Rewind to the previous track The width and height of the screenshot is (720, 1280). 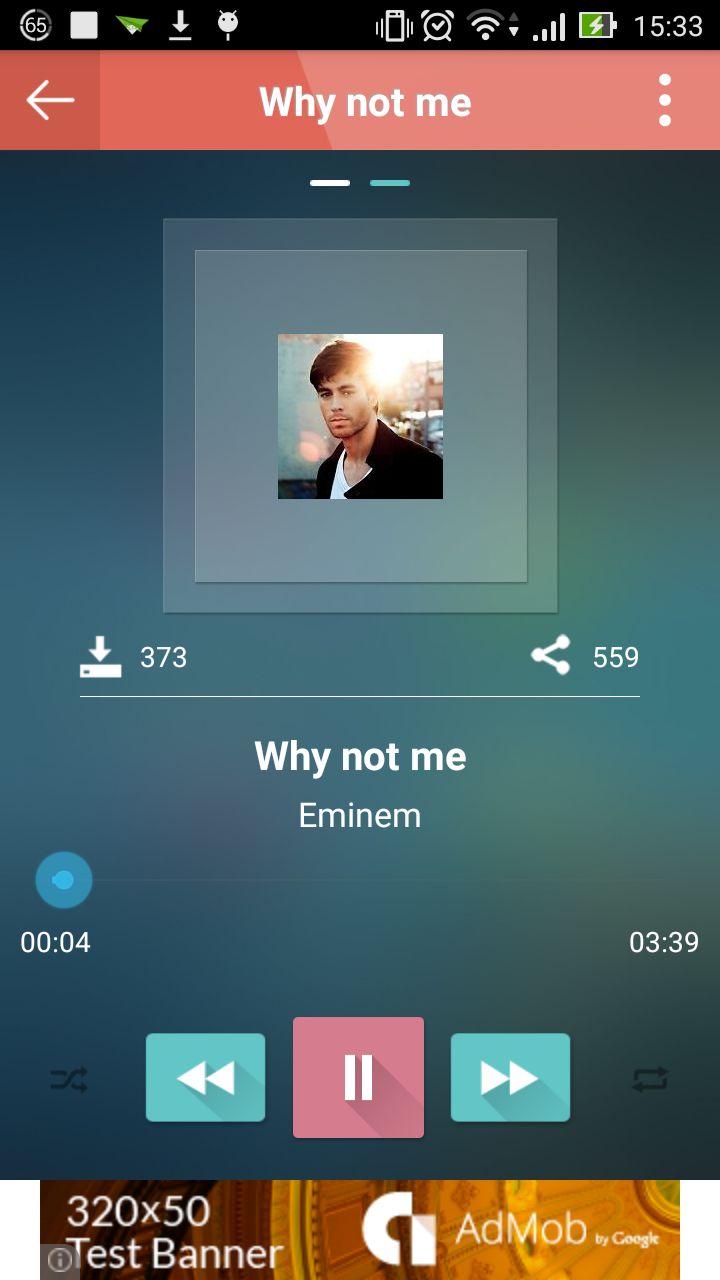(x=205, y=1077)
